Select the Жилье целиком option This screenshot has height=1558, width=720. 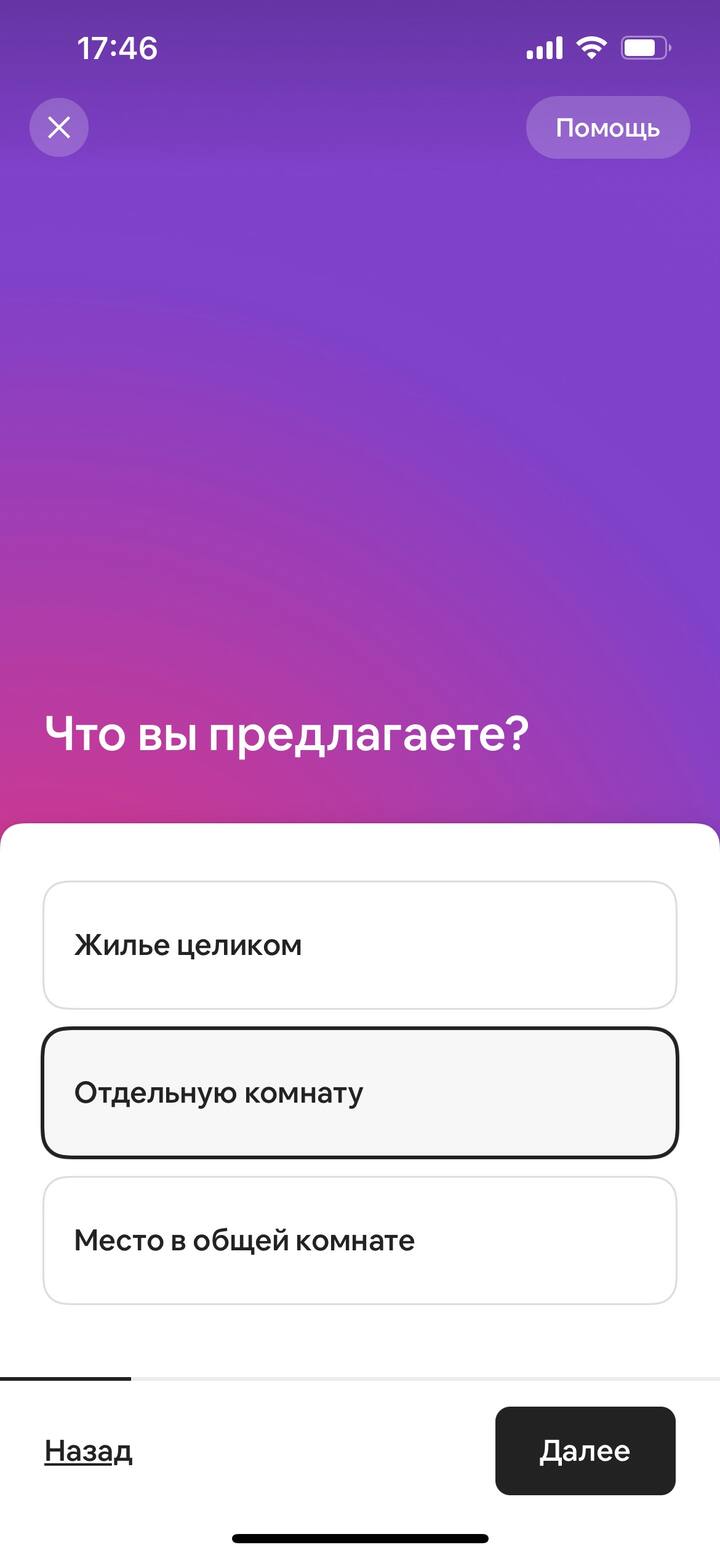(x=360, y=945)
